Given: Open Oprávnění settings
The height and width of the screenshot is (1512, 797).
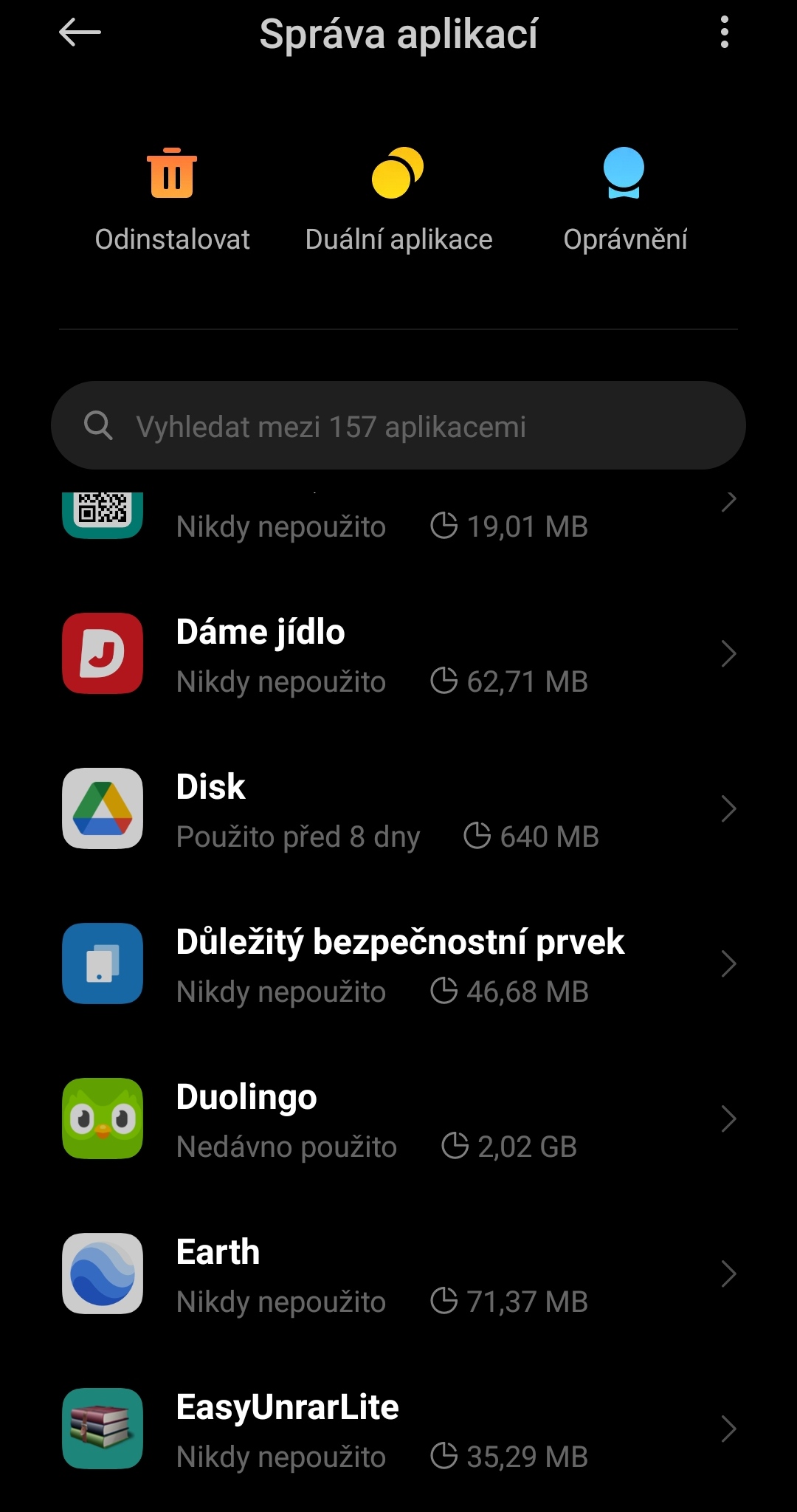Looking at the screenshot, I should point(624,198).
